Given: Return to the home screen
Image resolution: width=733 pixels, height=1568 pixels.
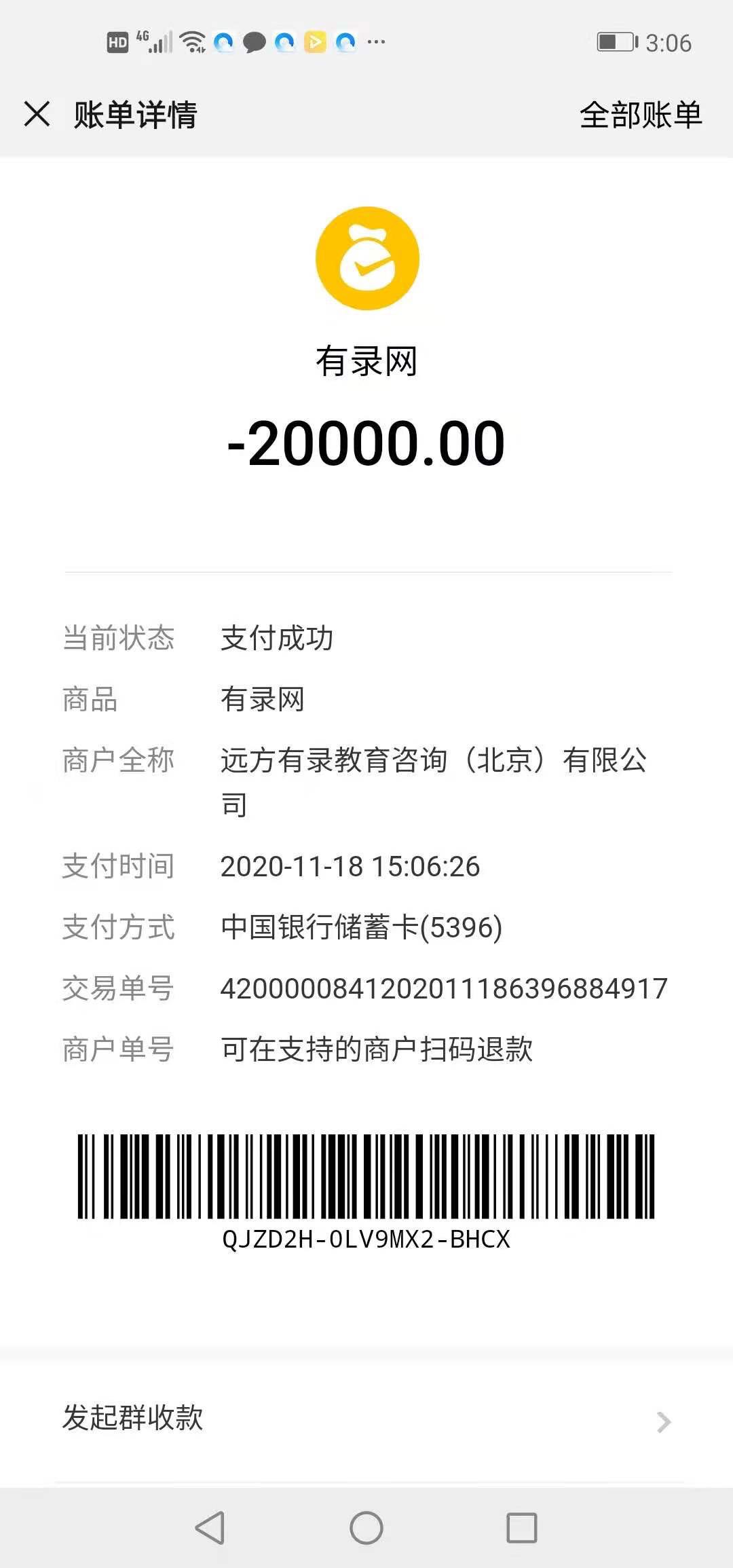Looking at the screenshot, I should coord(366,1528).
